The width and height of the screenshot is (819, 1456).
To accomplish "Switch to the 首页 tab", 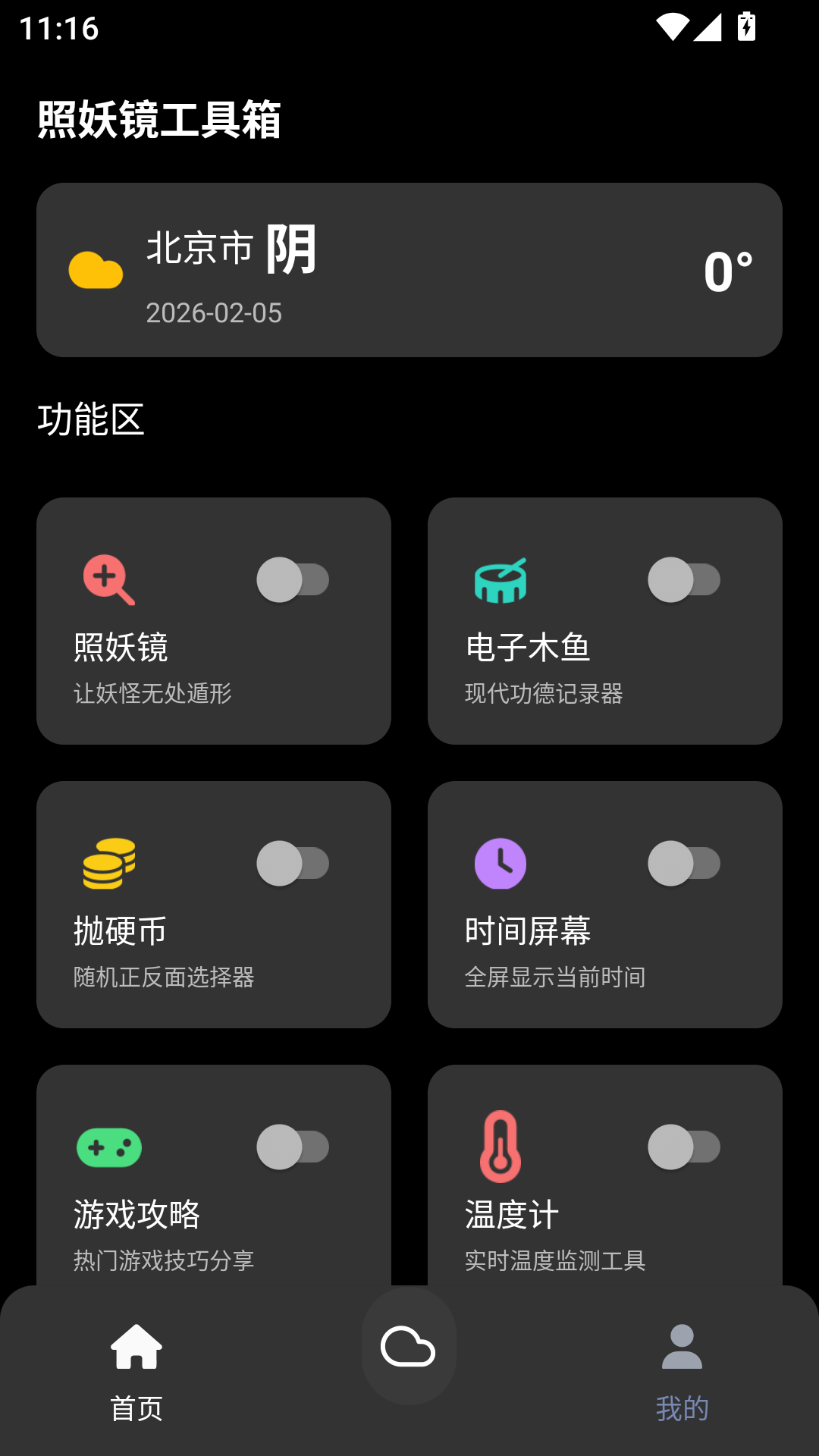I will tap(136, 1365).
